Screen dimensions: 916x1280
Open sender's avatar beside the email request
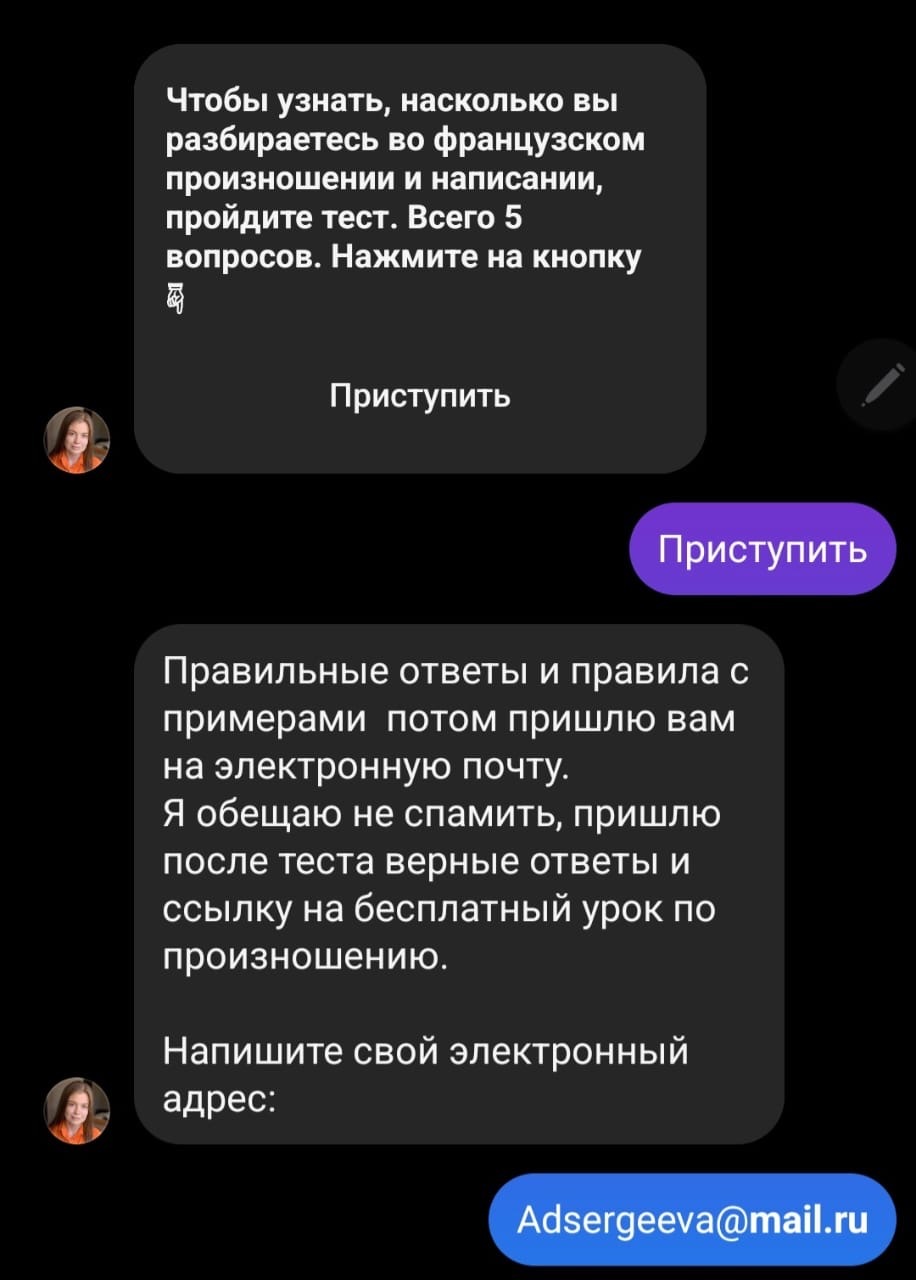tap(77, 1110)
